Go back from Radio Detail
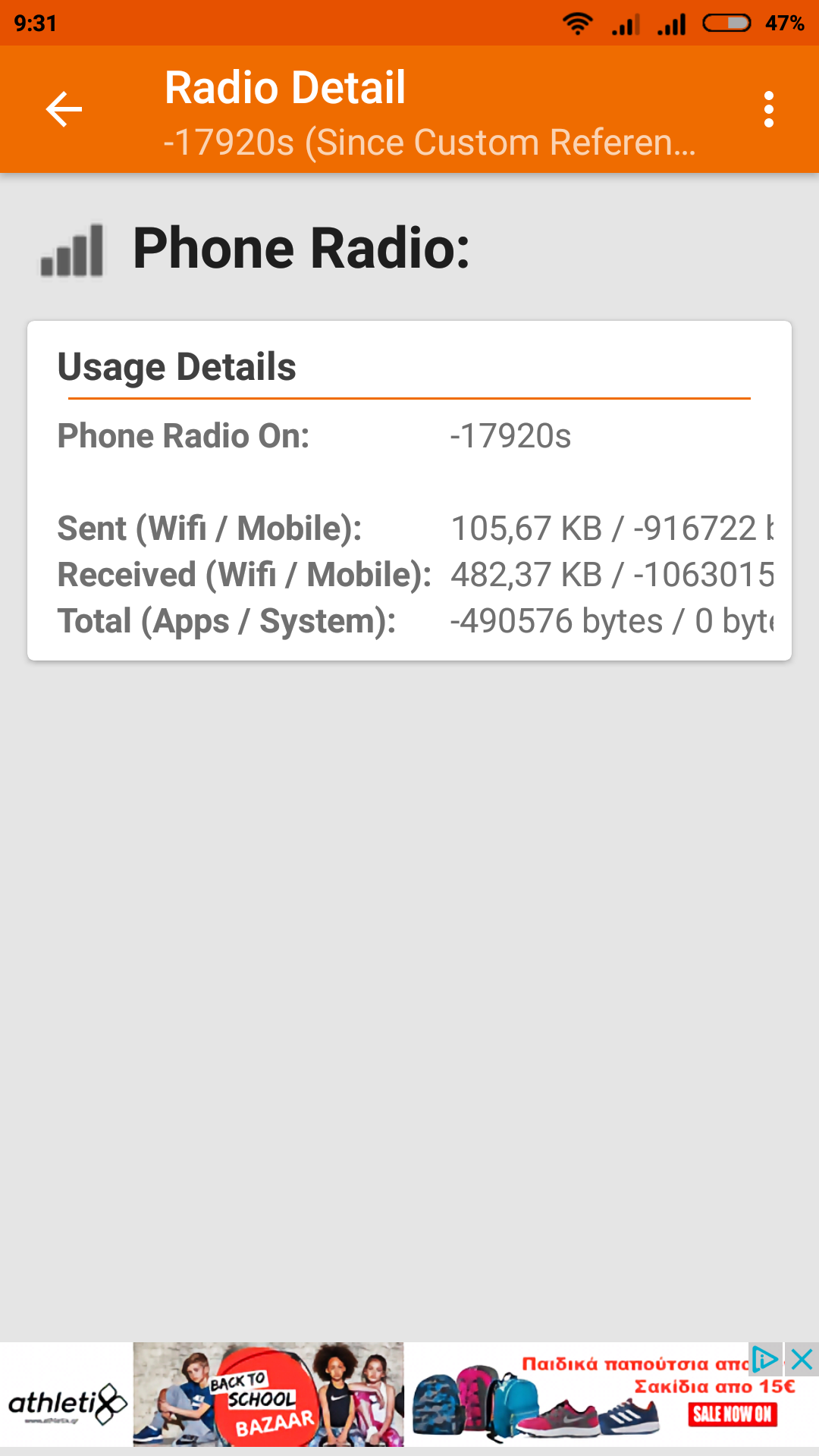Image resolution: width=819 pixels, height=1456 pixels. coord(64,109)
